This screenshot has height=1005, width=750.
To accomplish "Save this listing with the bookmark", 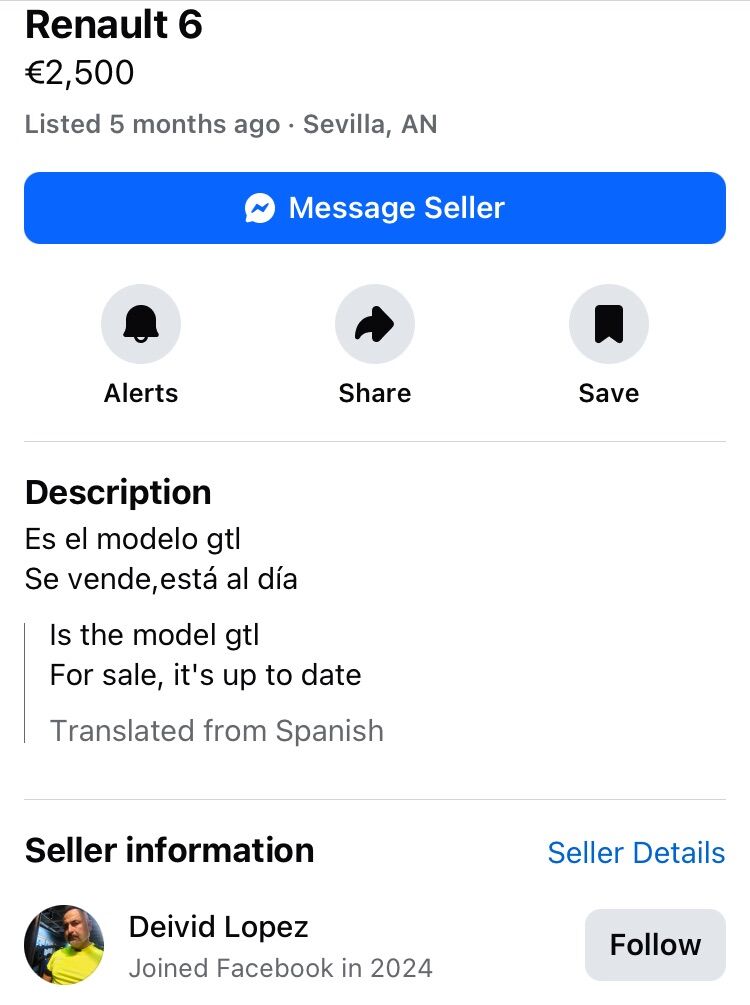I will 608,325.
